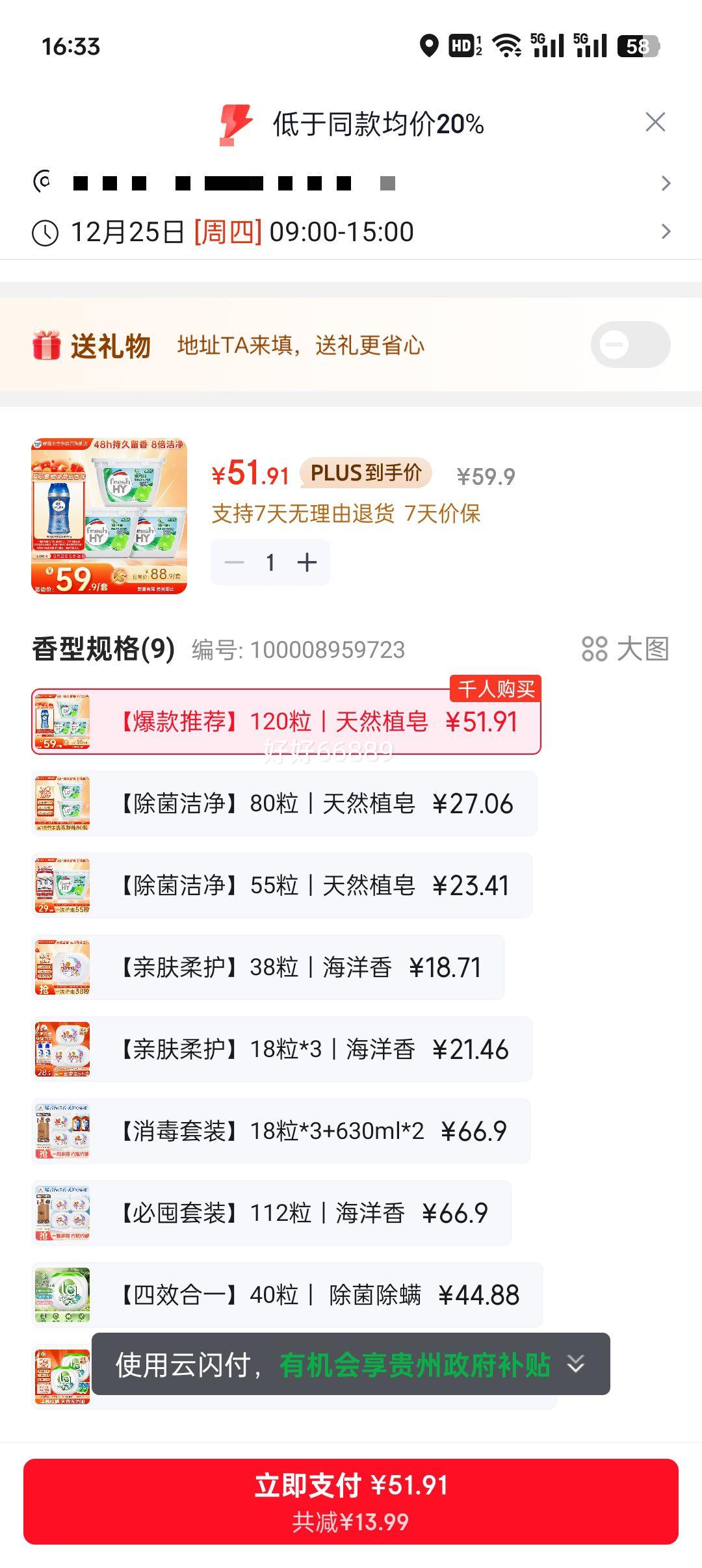Viewport: 702px width, 1568px height.
Task: Increase quantity with the plus button
Action: point(305,562)
